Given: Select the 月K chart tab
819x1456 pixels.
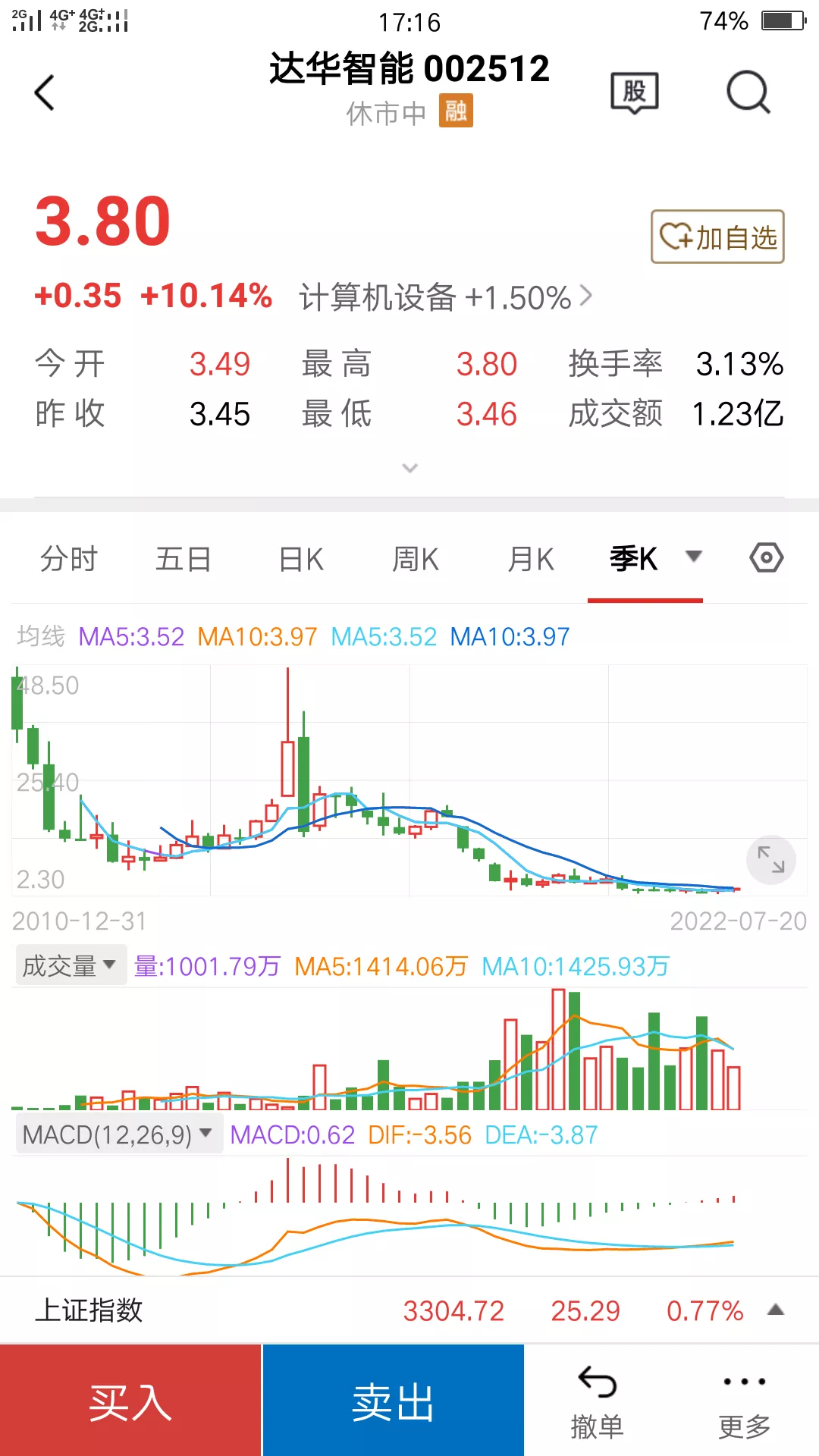Looking at the screenshot, I should (x=530, y=559).
